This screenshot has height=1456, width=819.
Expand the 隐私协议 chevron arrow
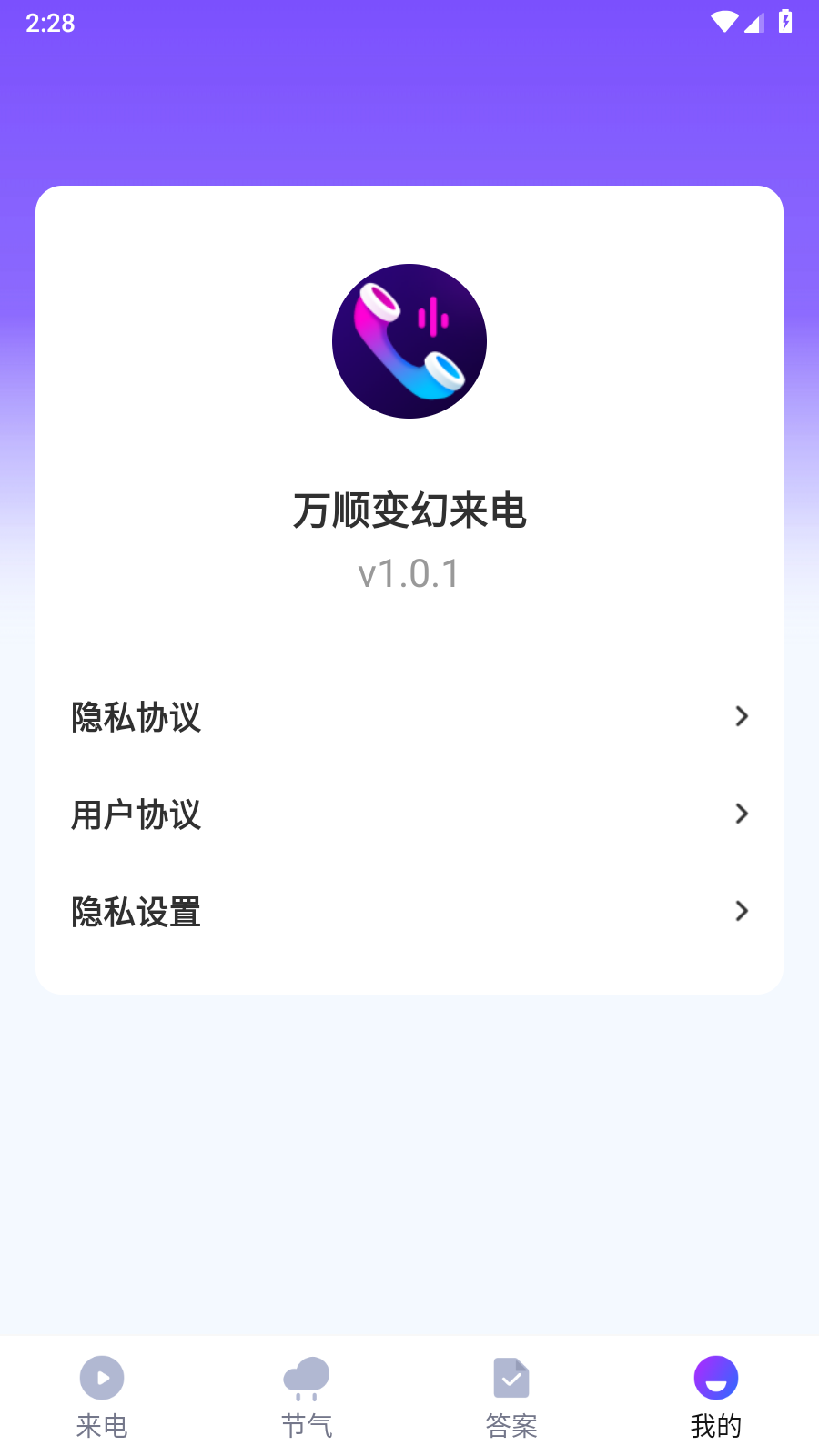[x=743, y=717]
